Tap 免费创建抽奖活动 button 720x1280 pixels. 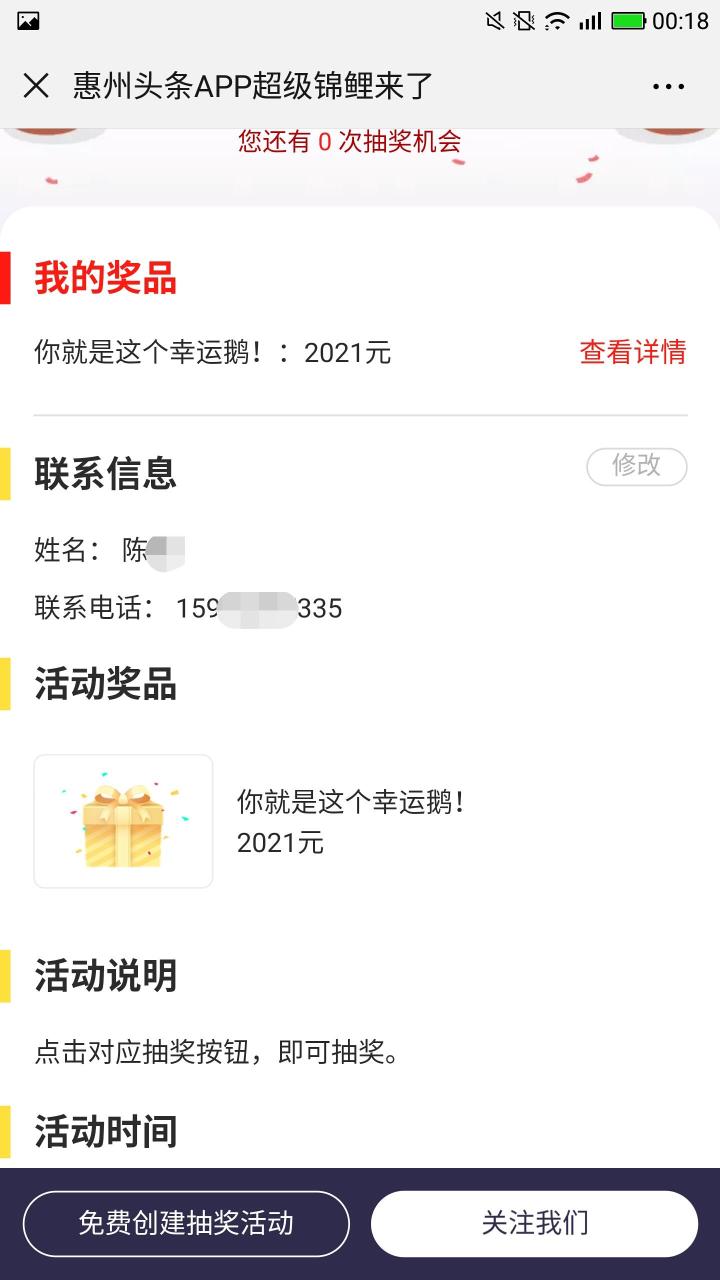186,1223
